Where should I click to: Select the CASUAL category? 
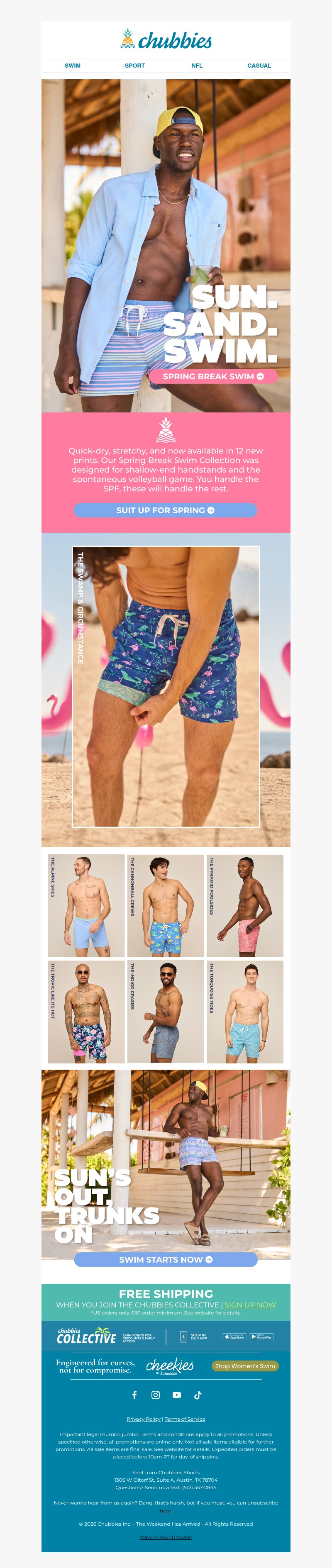259,66
